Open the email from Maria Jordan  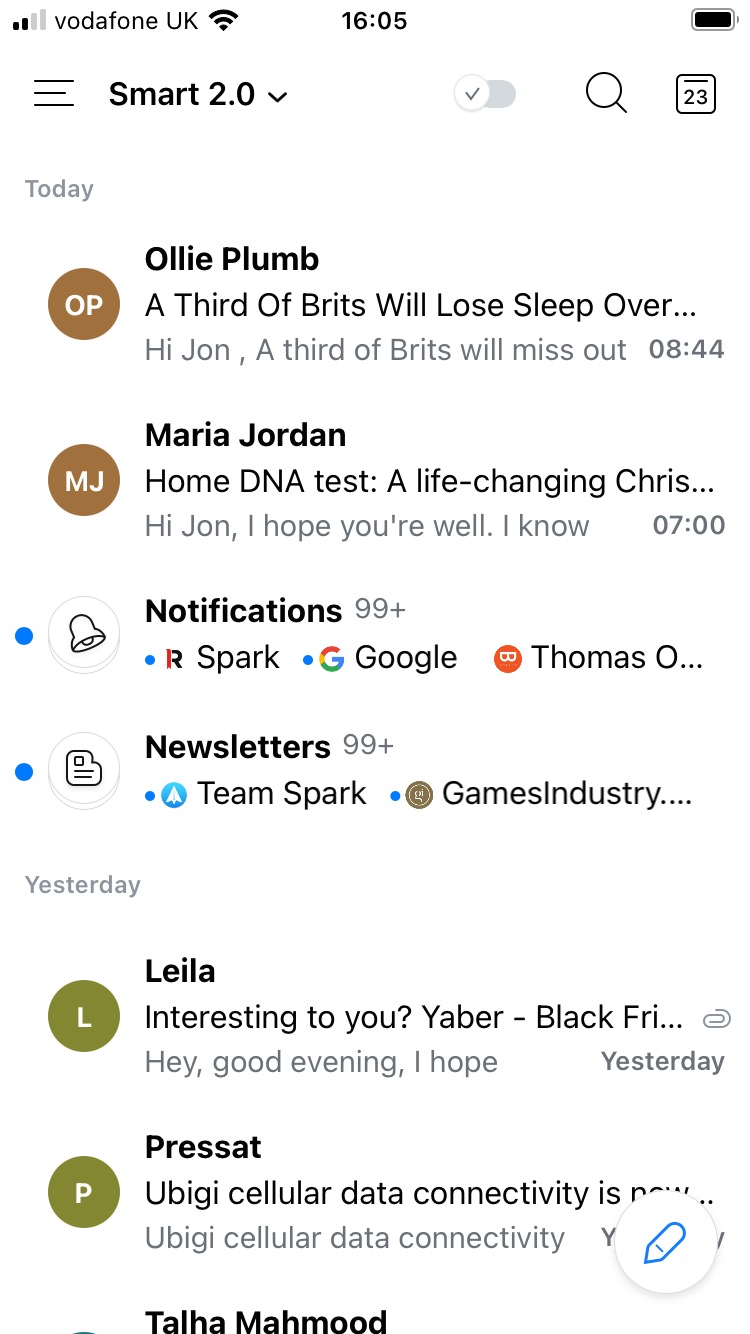point(375,480)
